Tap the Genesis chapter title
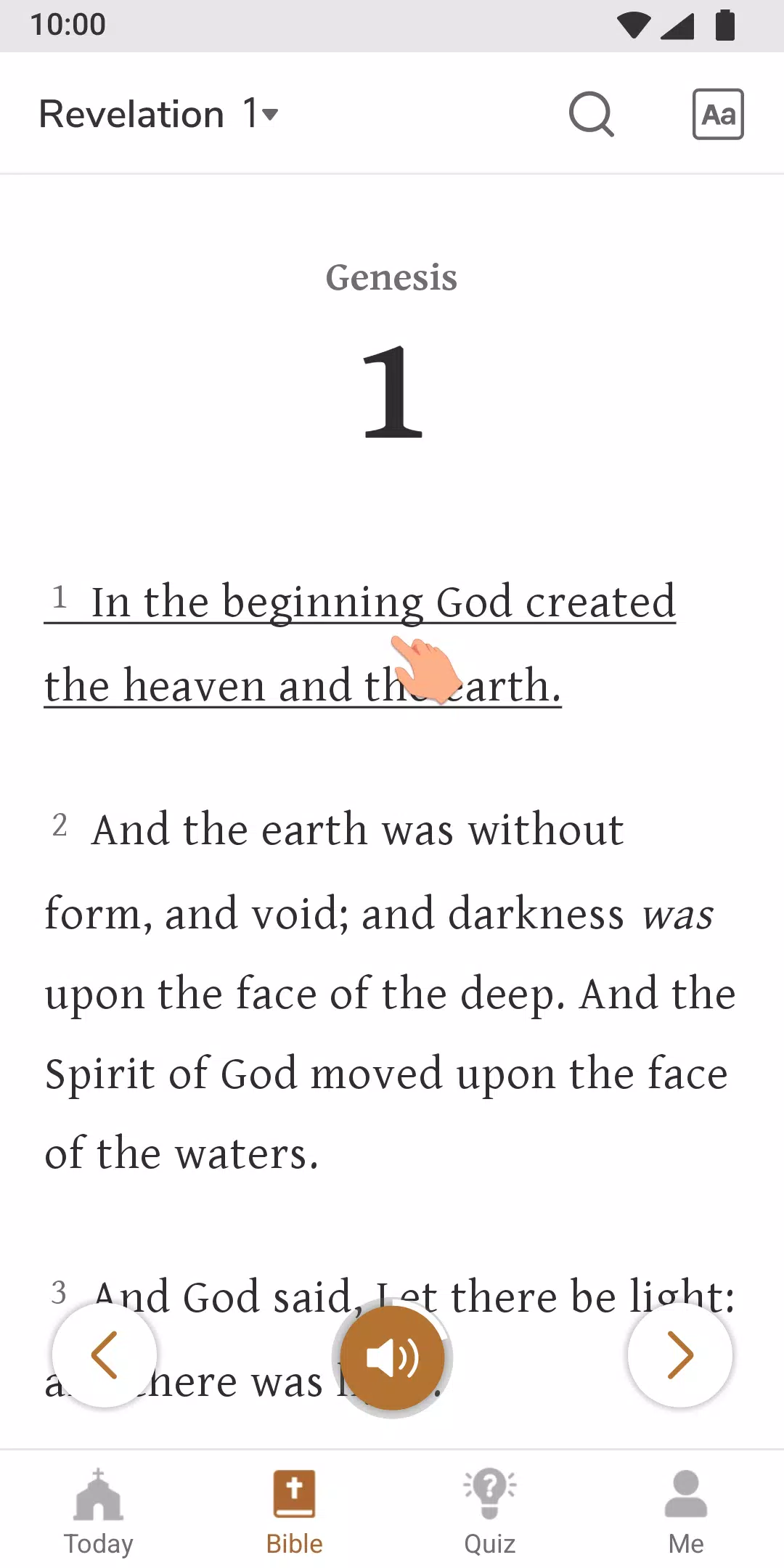 coord(391,277)
